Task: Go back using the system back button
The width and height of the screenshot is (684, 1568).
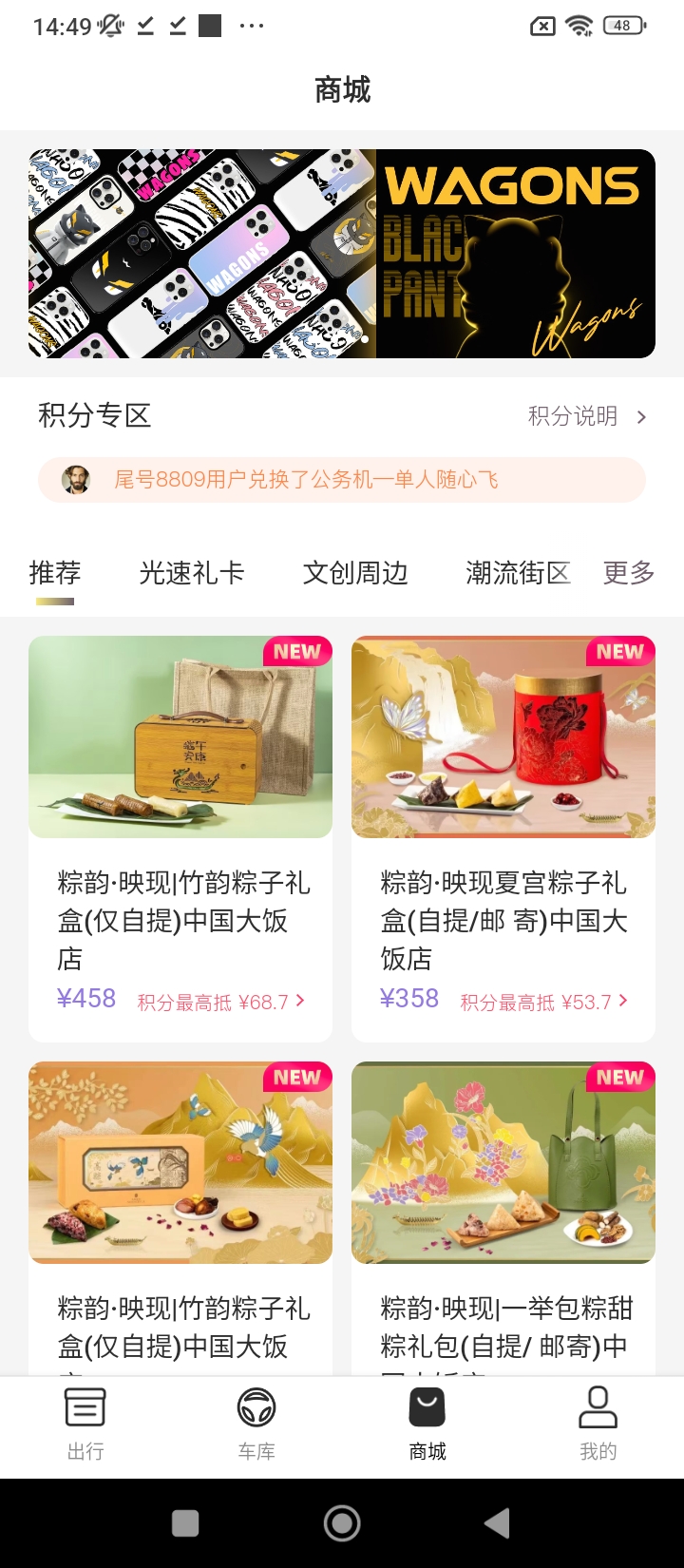Action: 497,1523
